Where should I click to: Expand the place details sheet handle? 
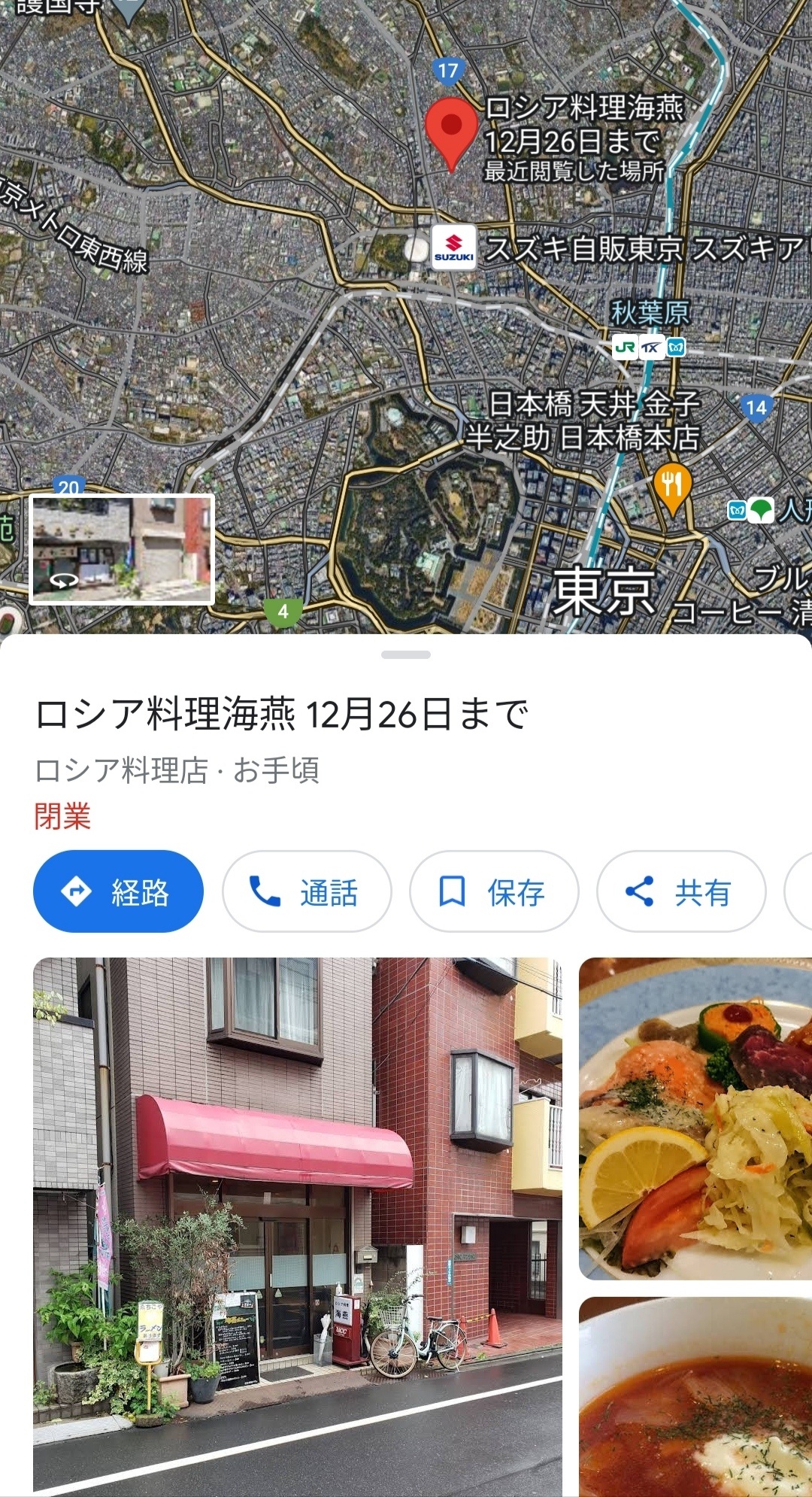(406, 655)
